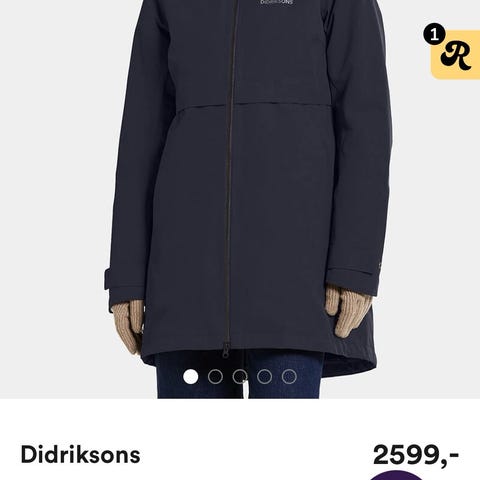Viewport: 480px width, 480px height.
Task: Select the last image indicator dot
Action: pyautogui.click(x=289, y=377)
